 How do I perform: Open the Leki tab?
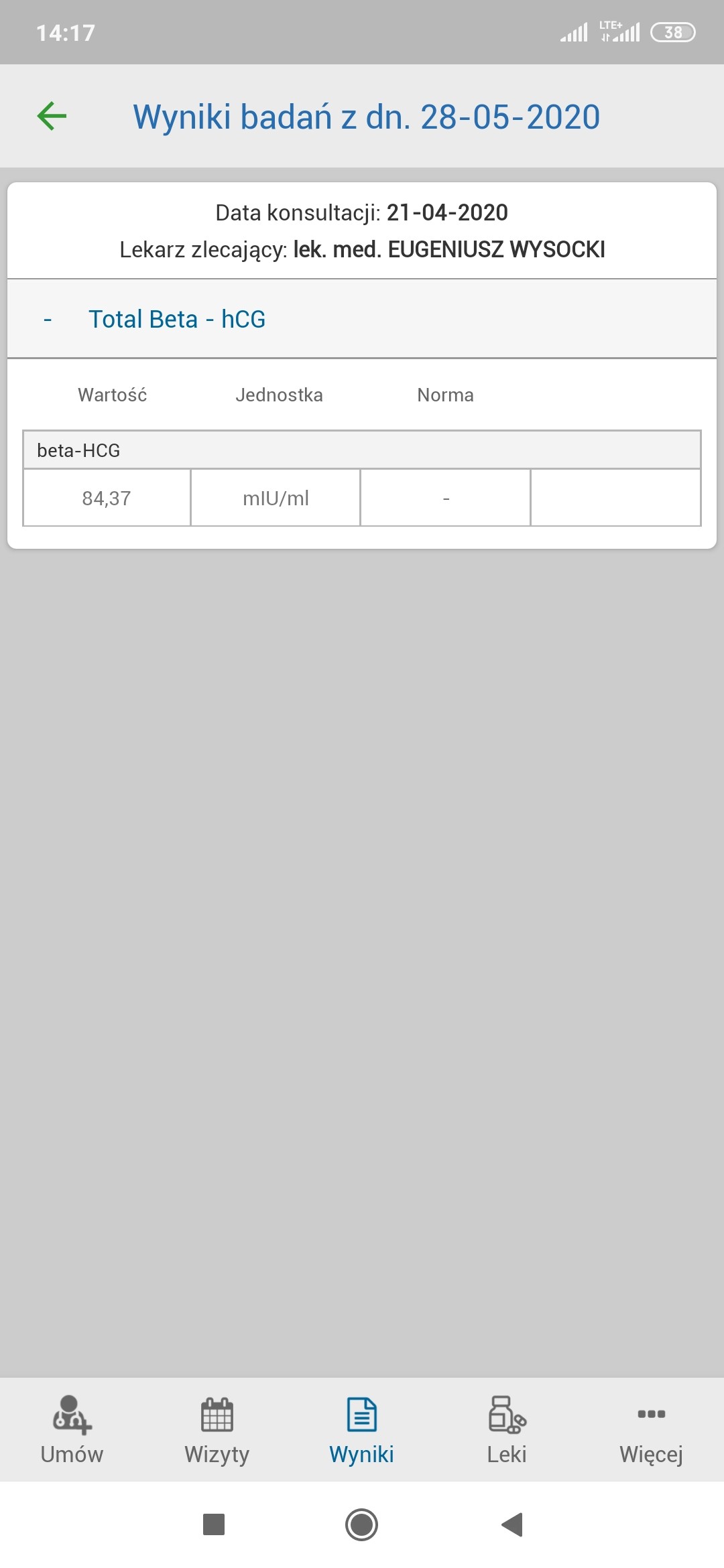[x=506, y=1430]
